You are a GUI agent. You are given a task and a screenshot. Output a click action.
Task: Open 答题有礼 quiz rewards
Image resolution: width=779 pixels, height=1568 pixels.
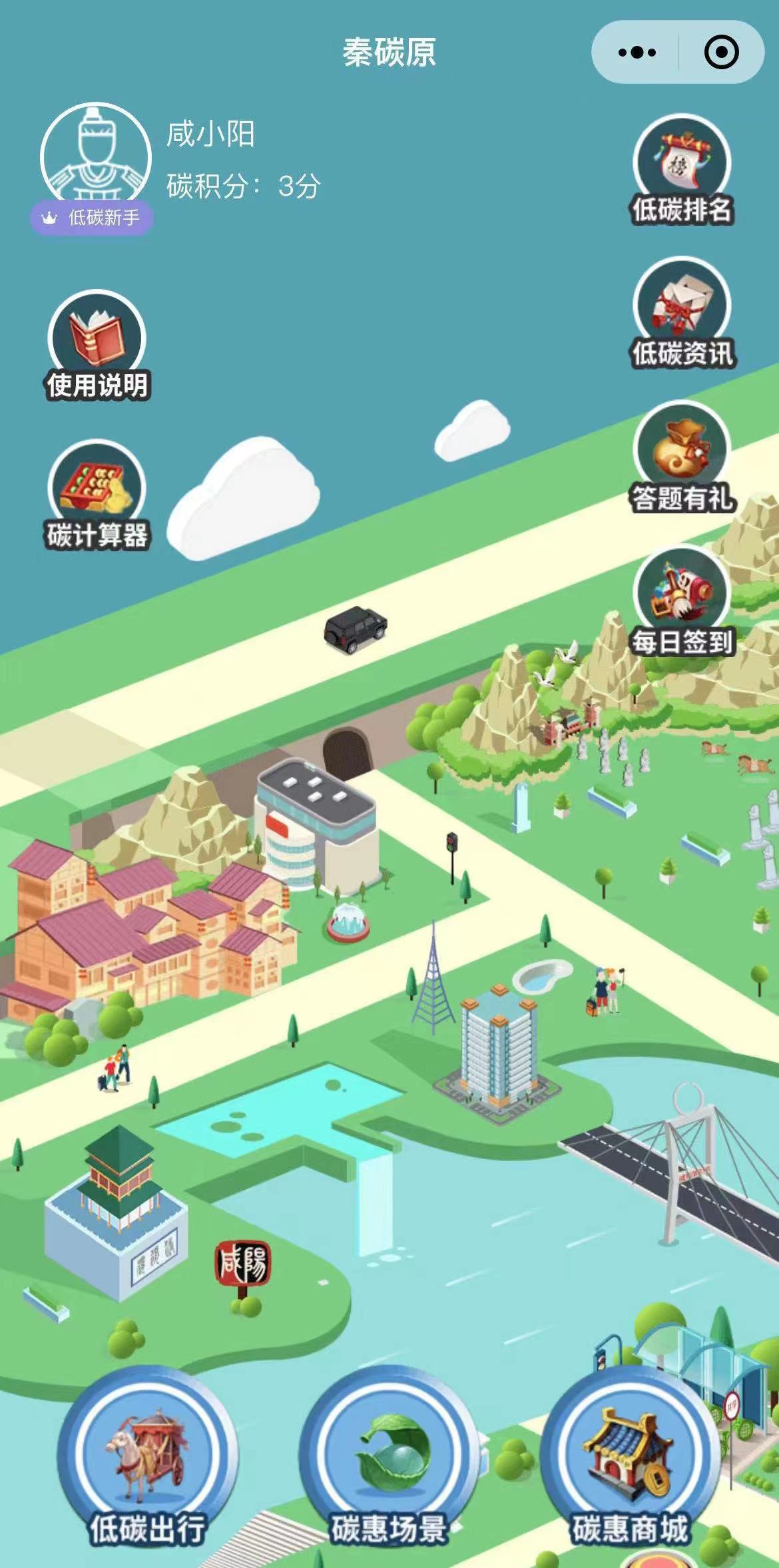tap(682, 457)
